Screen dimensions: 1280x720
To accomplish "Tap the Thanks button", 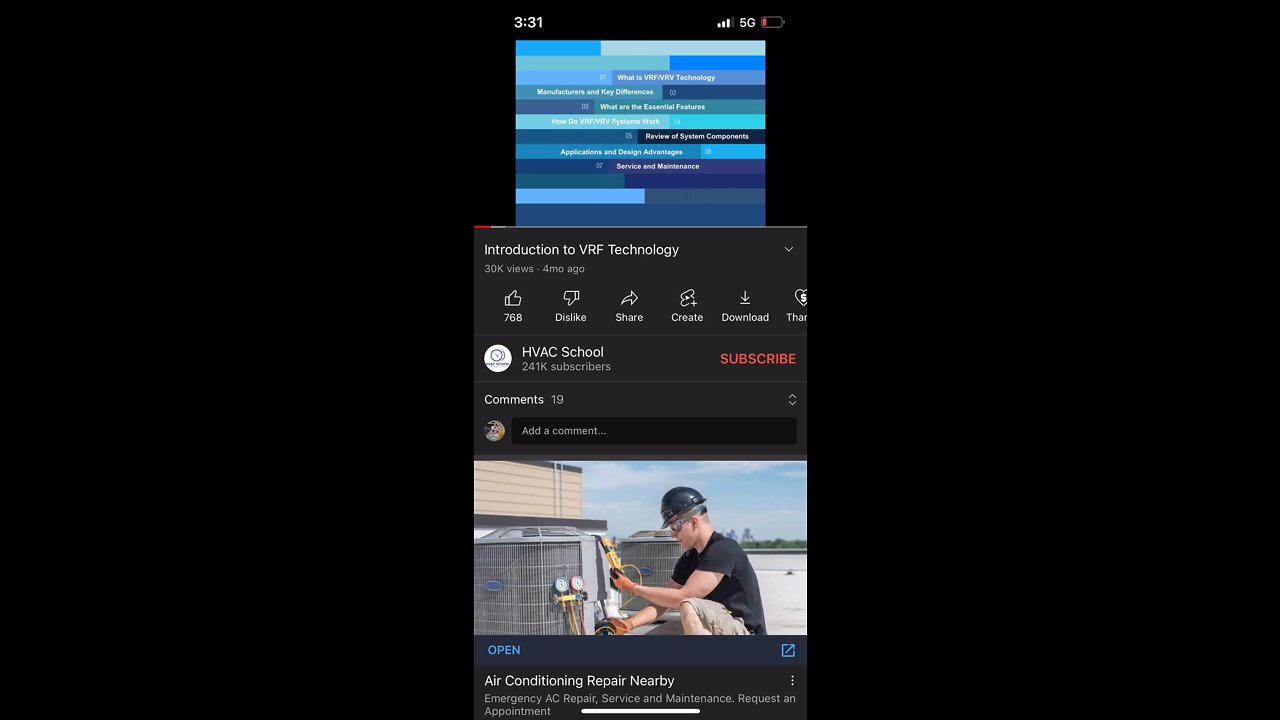I will tap(799, 305).
